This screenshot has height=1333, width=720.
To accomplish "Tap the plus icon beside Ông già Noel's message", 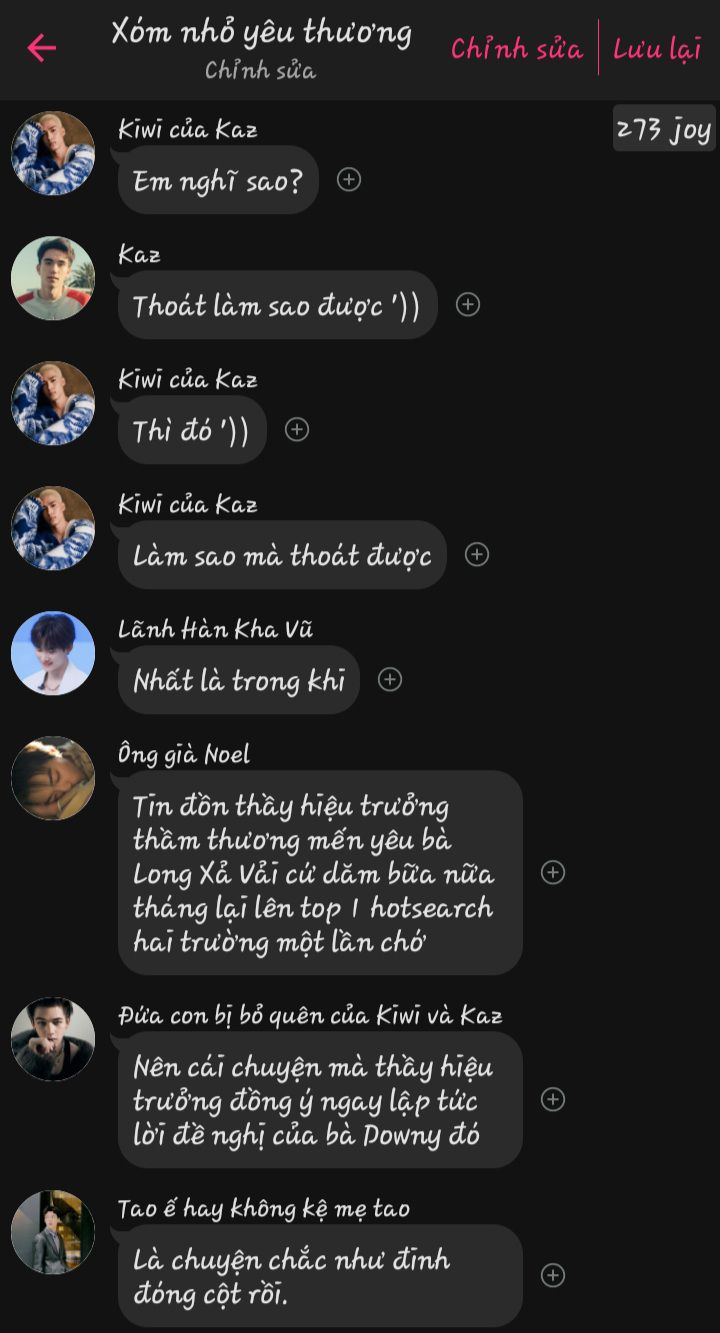I will [x=553, y=873].
